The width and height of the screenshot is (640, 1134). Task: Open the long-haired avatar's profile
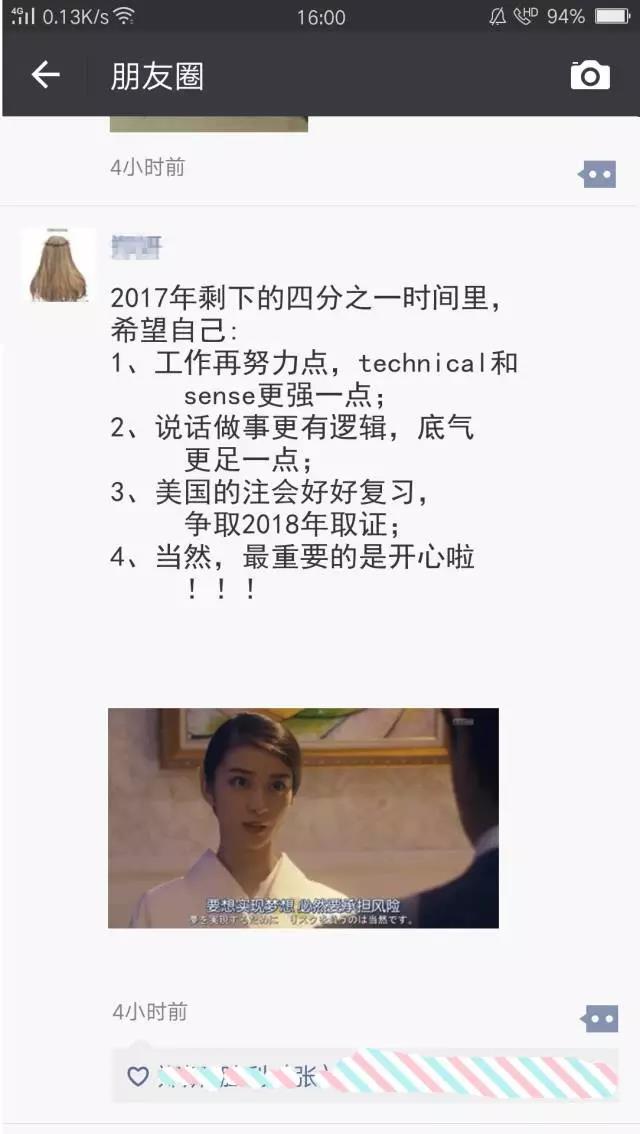58,265
